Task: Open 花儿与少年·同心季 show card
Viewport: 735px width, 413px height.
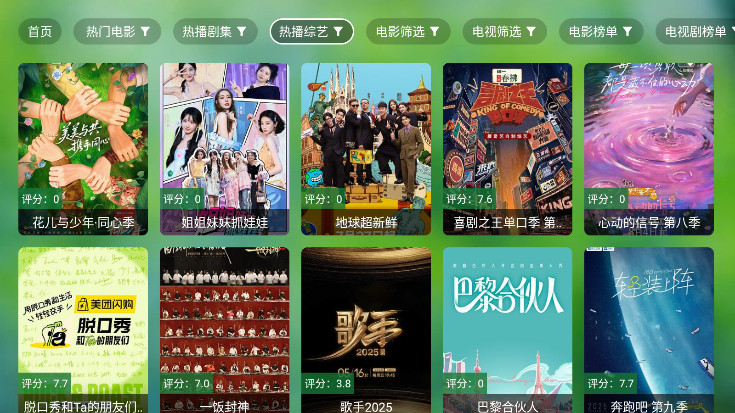Action: coord(83,149)
